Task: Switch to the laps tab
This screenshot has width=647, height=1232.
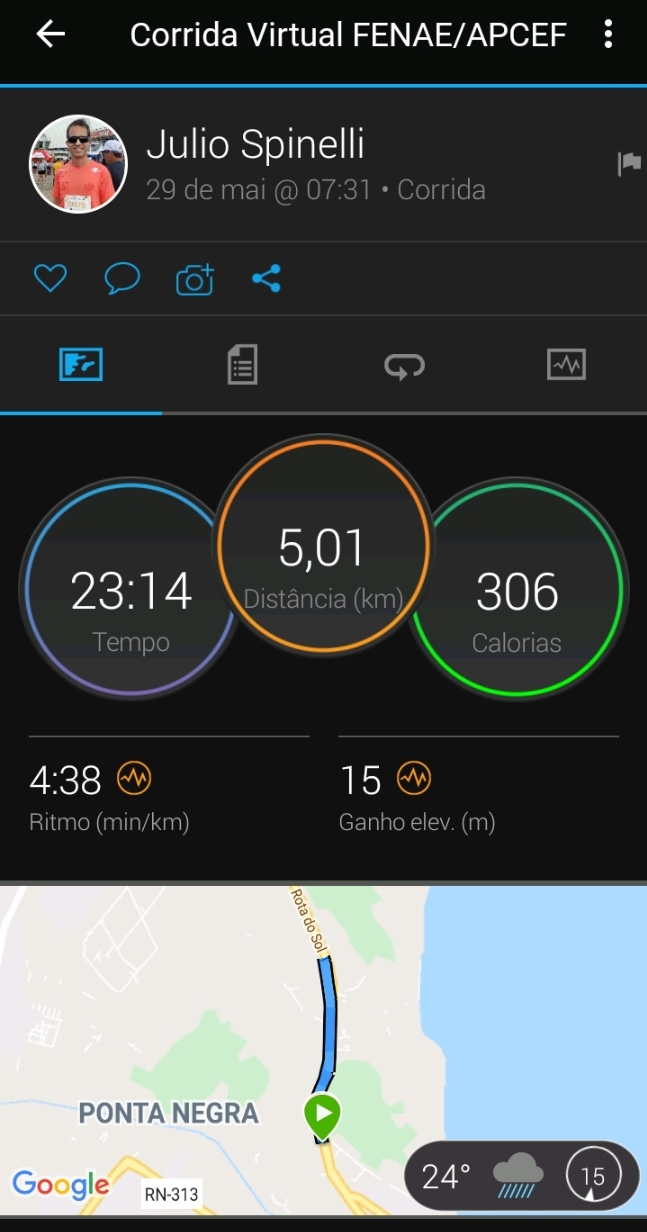Action: (x=404, y=366)
